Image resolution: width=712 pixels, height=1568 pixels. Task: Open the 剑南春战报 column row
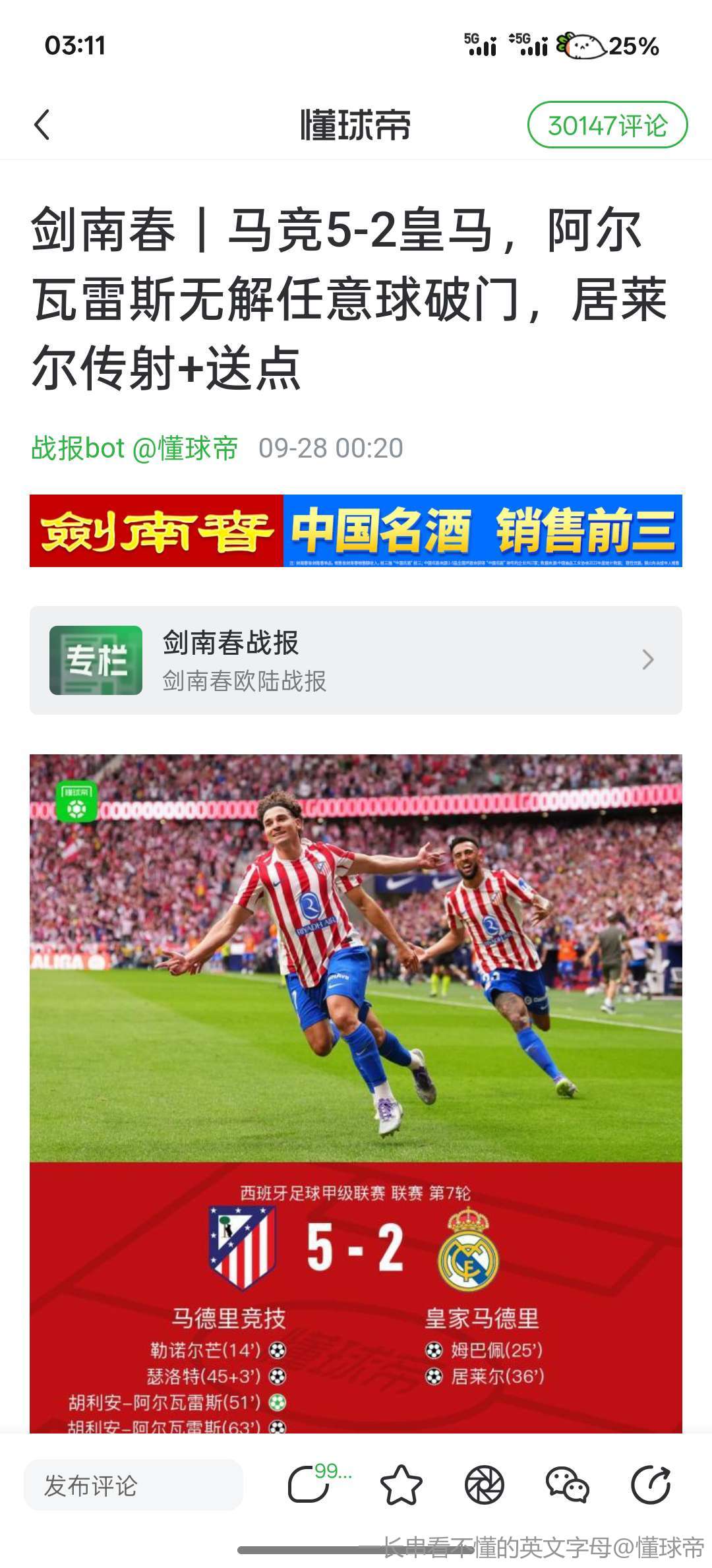[356, 660]
